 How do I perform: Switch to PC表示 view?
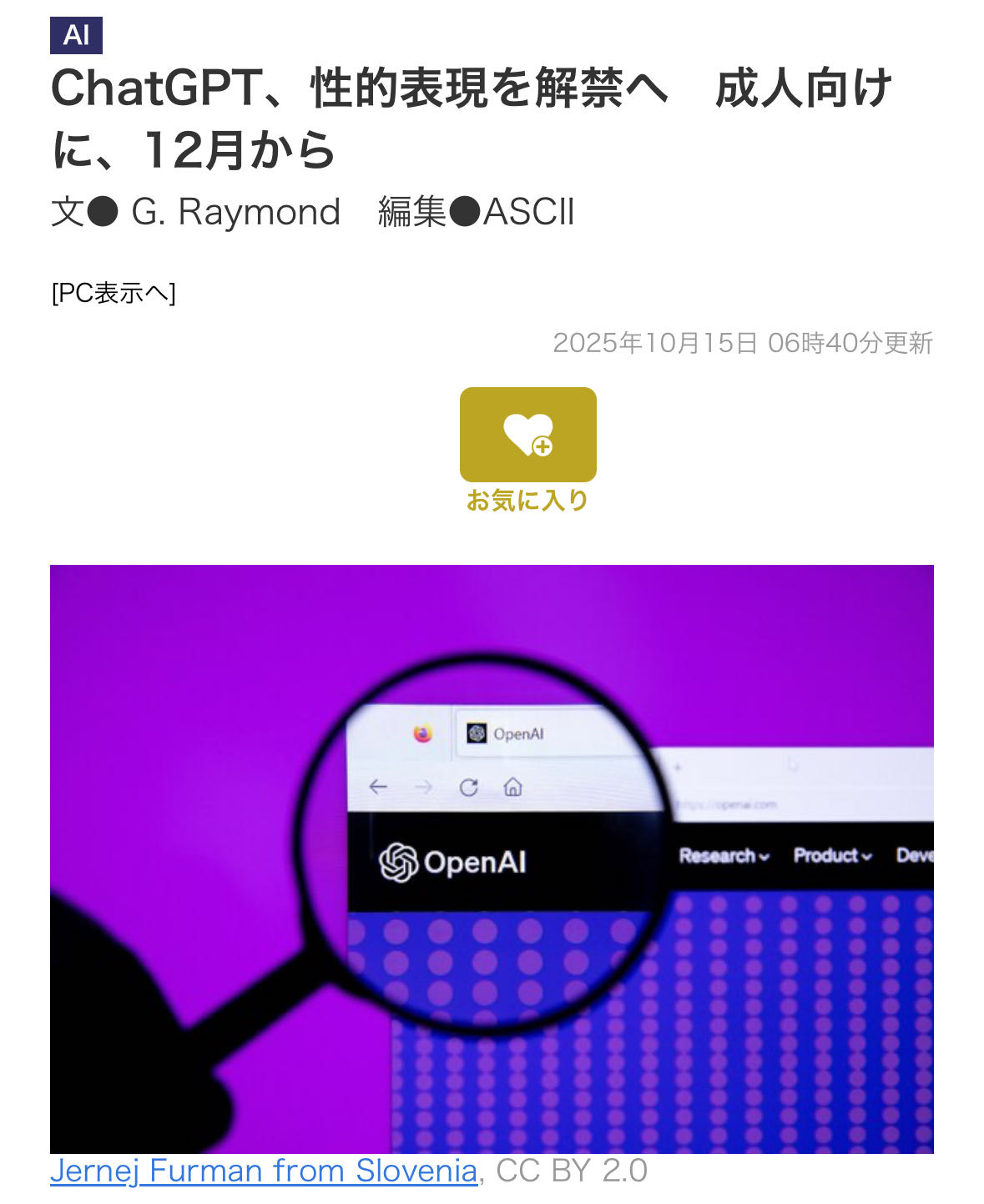[114, 293]
